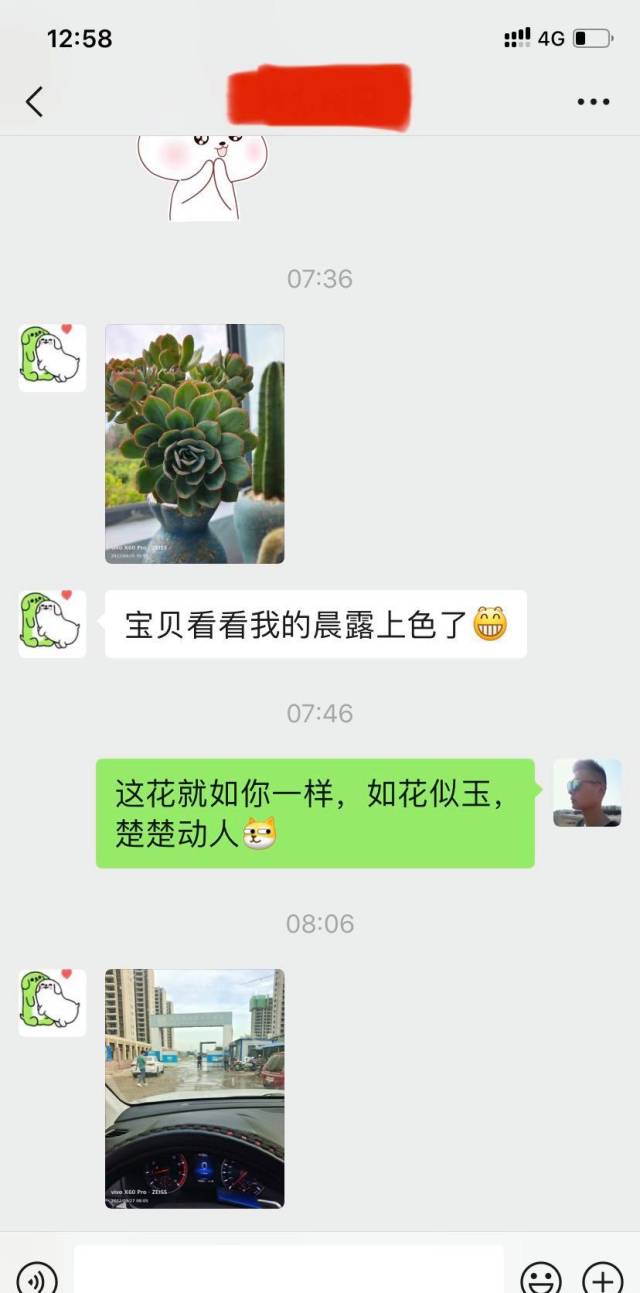View my own avatar profile
The width and height of the screenshot is (640, 1293).
coord(587,792)
